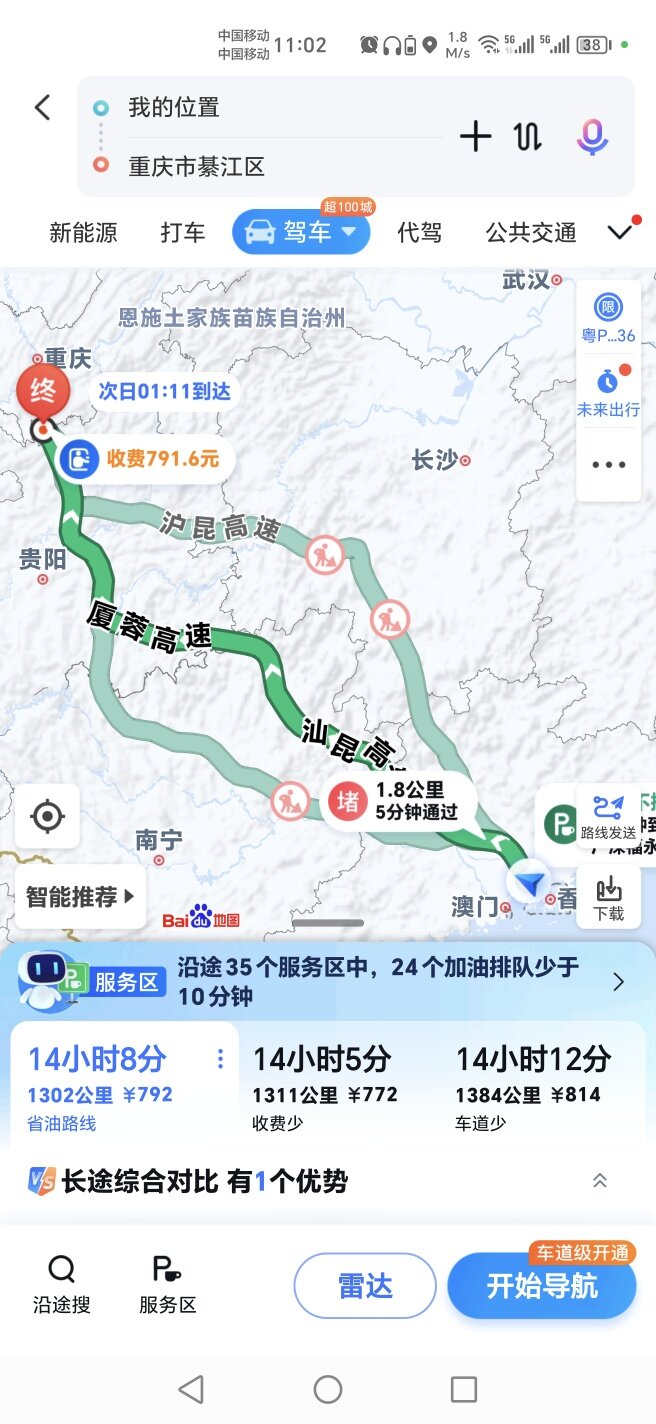Switch to the 代驾 tab
The width and height of the screenshot is (656, 1424).
(x=419, y=233)
